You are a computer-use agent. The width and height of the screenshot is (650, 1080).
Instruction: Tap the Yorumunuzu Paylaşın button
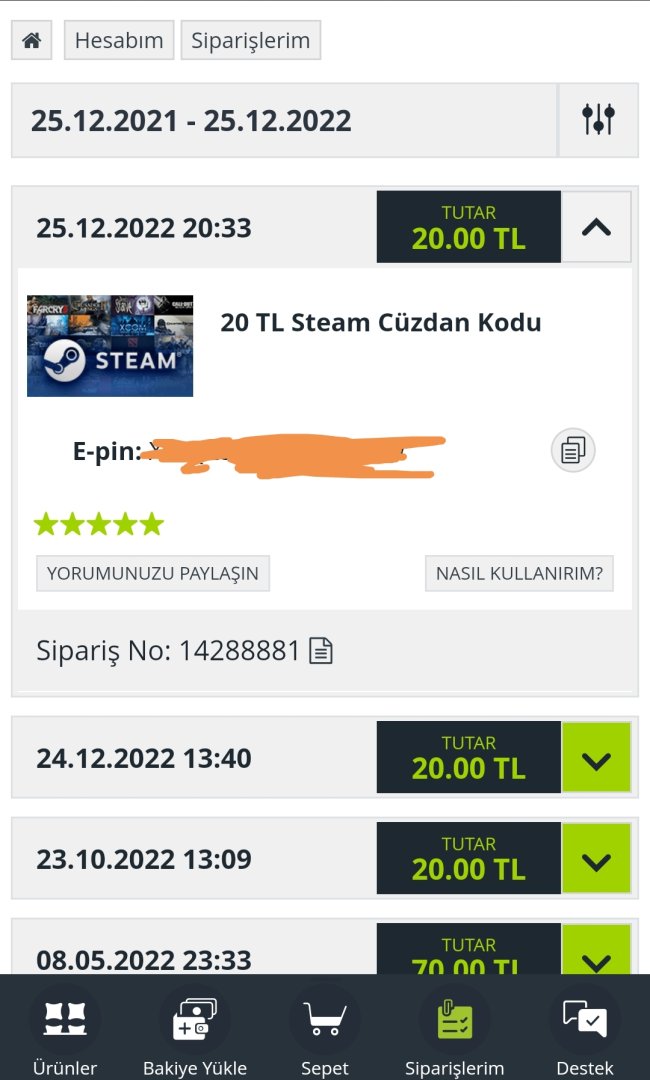click(x=153, y=574)
